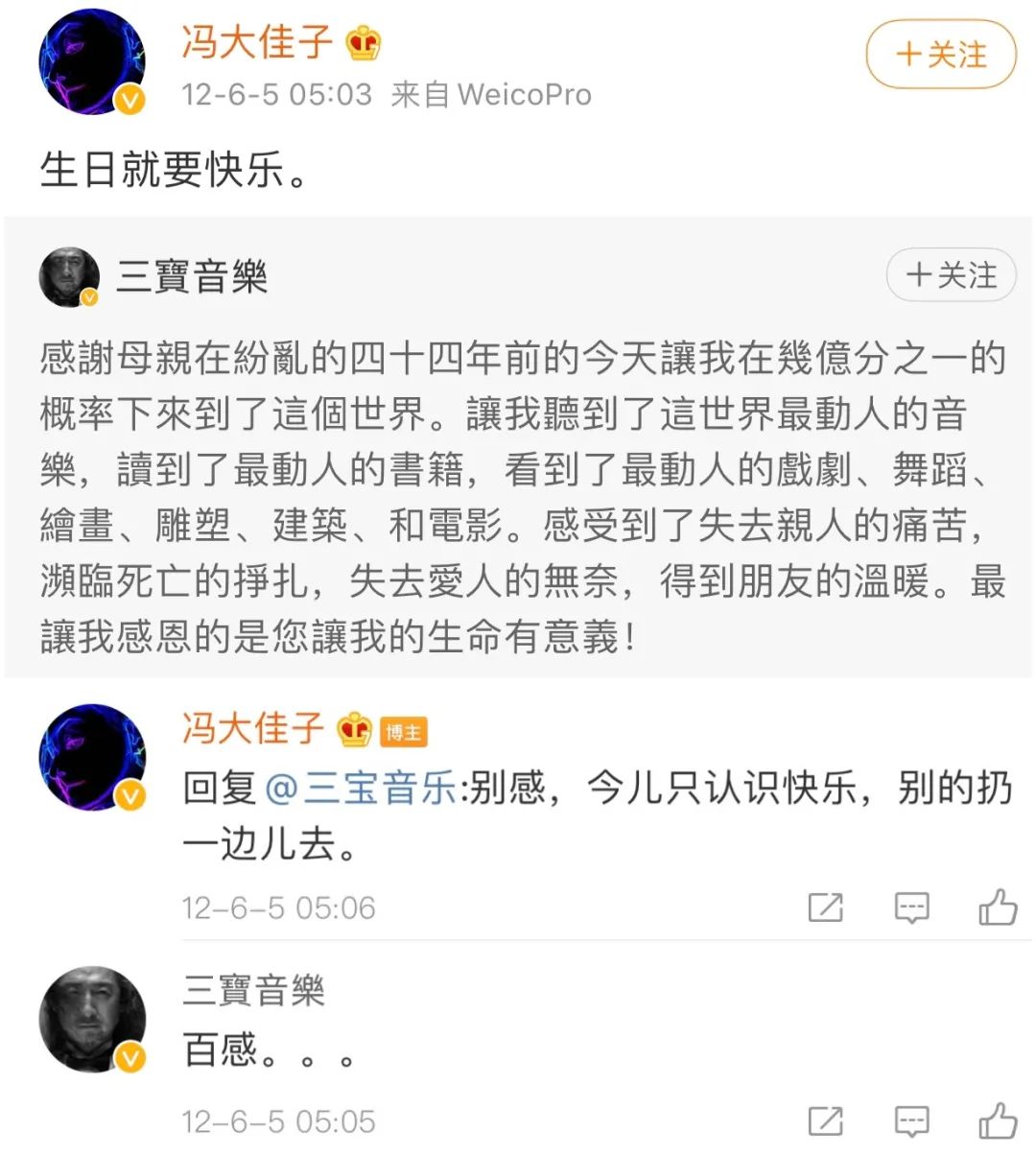The image size is (1036, 1156).
Task: Reply to 三寶音樂's 百感 comment
Action: [x=910, y=1121]
